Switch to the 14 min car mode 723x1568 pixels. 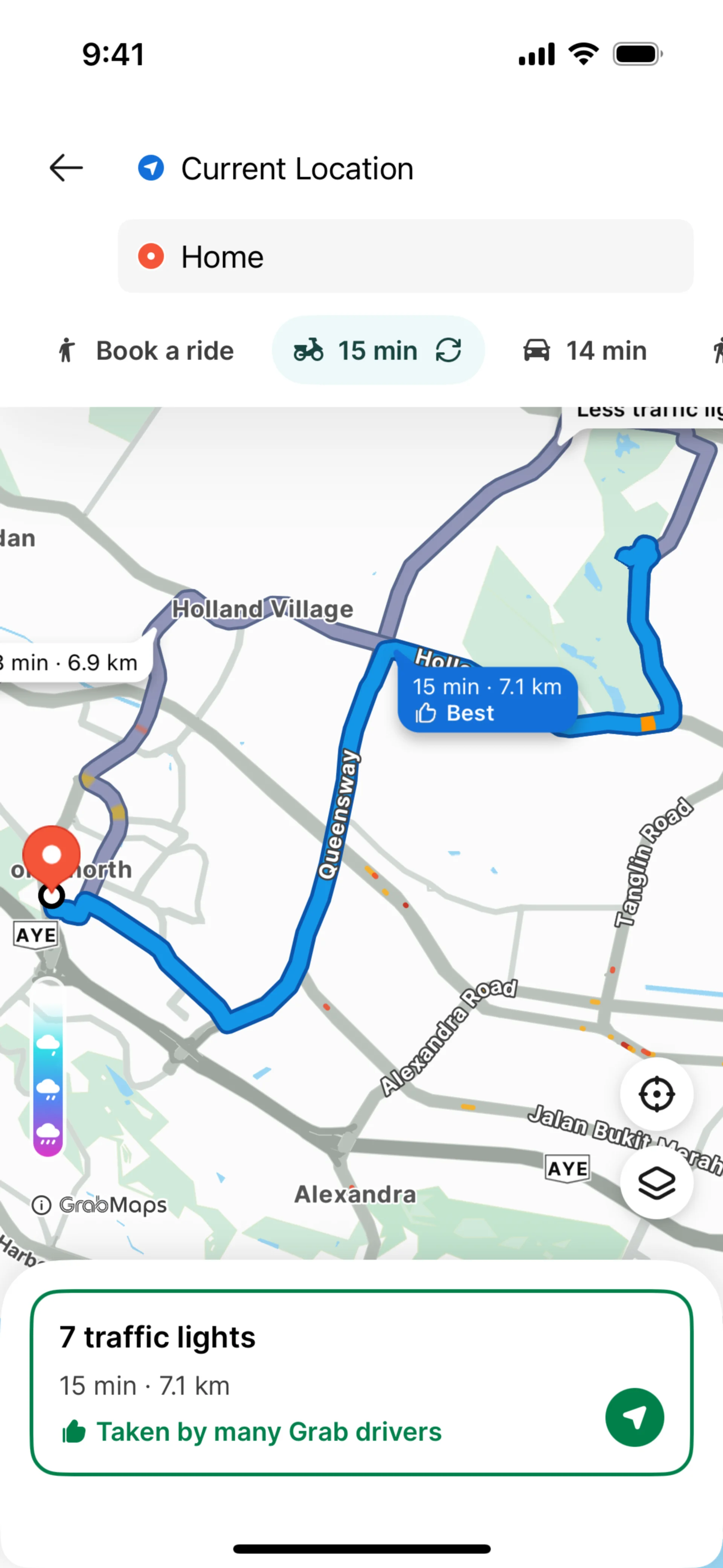[585, 351]
